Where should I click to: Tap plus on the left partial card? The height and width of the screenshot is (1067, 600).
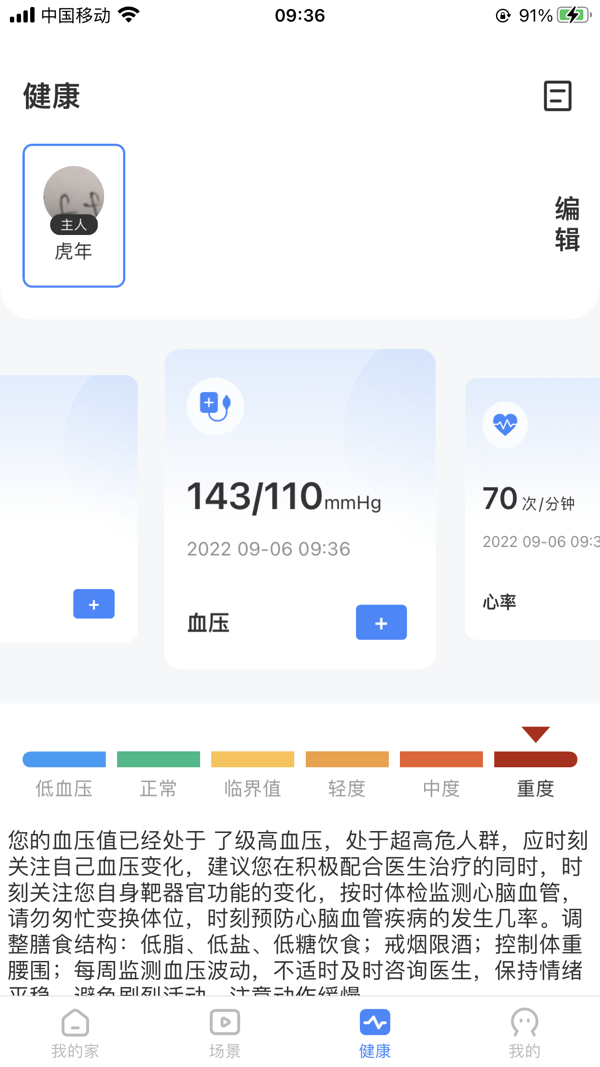pos(94,604)
